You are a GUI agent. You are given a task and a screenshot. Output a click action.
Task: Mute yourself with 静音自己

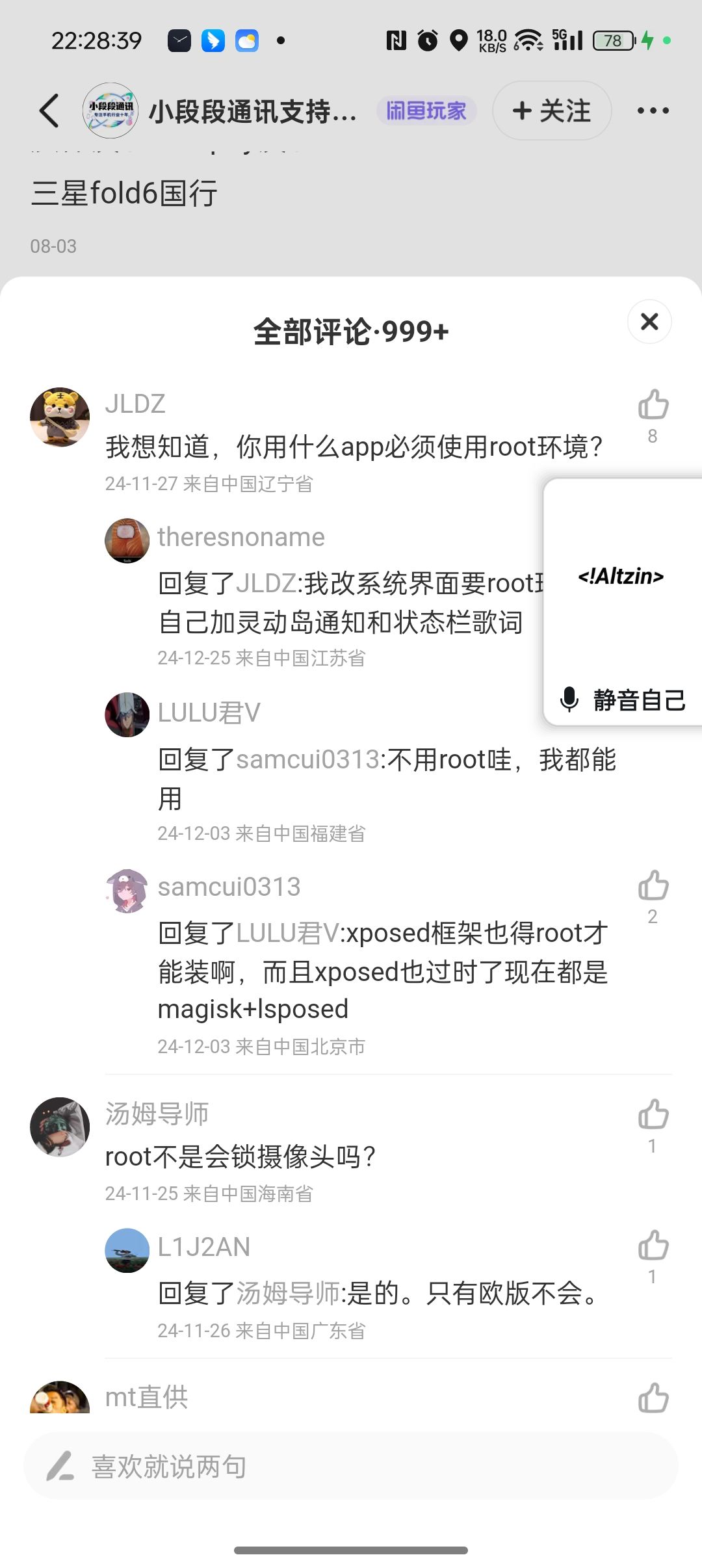click(623, 699)
